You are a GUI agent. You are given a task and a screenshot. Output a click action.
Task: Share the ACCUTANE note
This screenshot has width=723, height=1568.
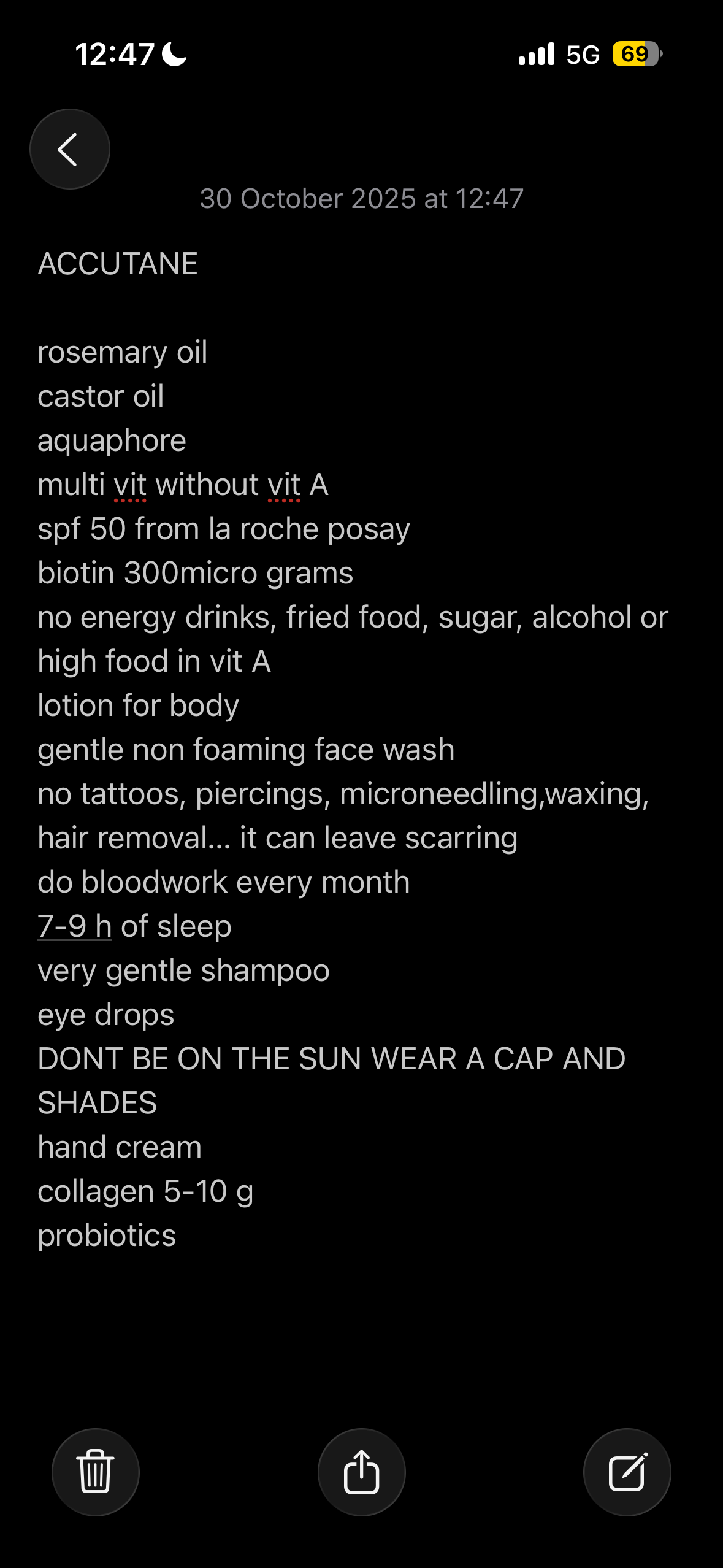361,1472
